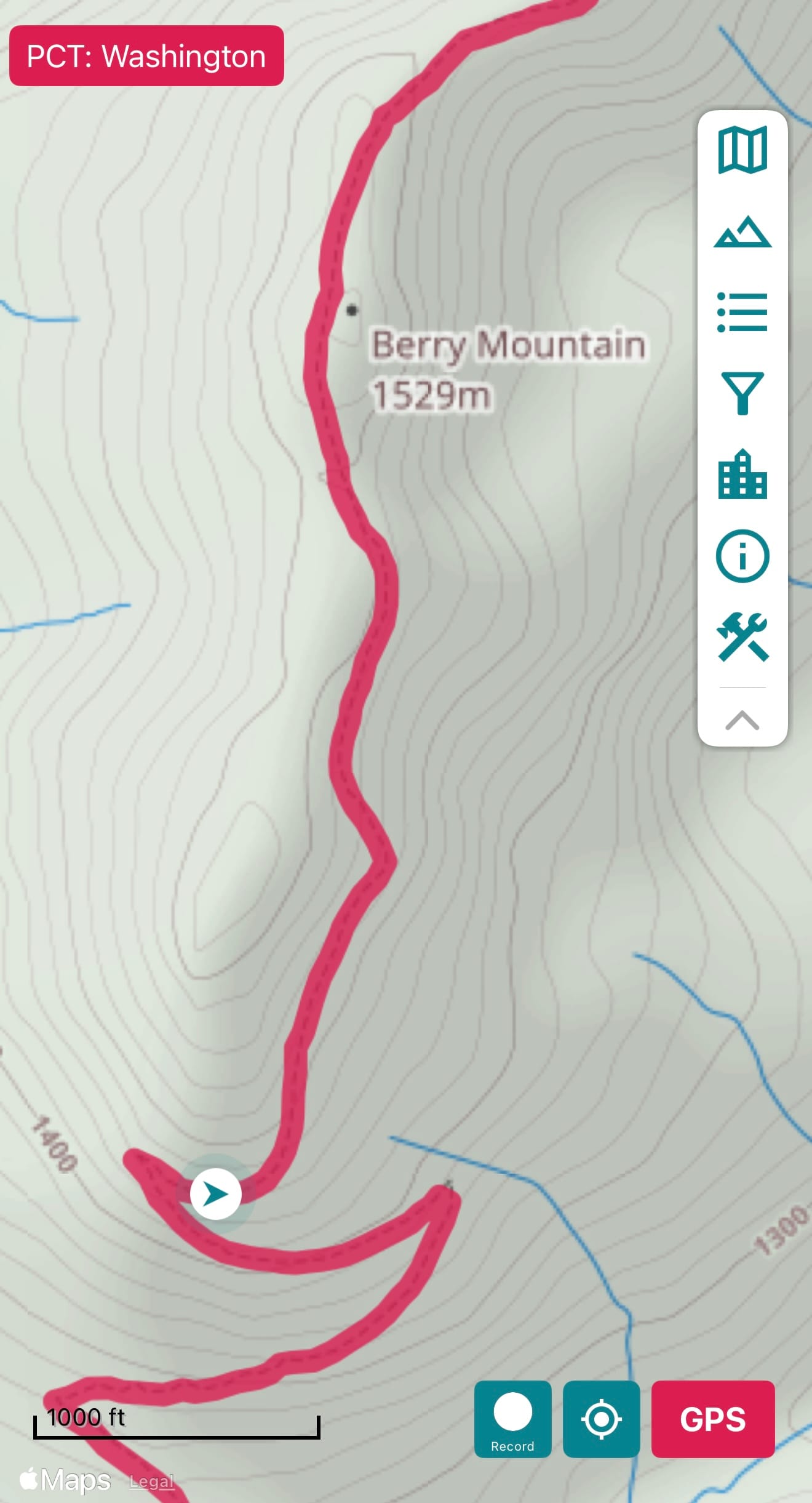The width and height of the screenshot is (812, 1503).
Task: Center the map on my location
Action: 601,1419
